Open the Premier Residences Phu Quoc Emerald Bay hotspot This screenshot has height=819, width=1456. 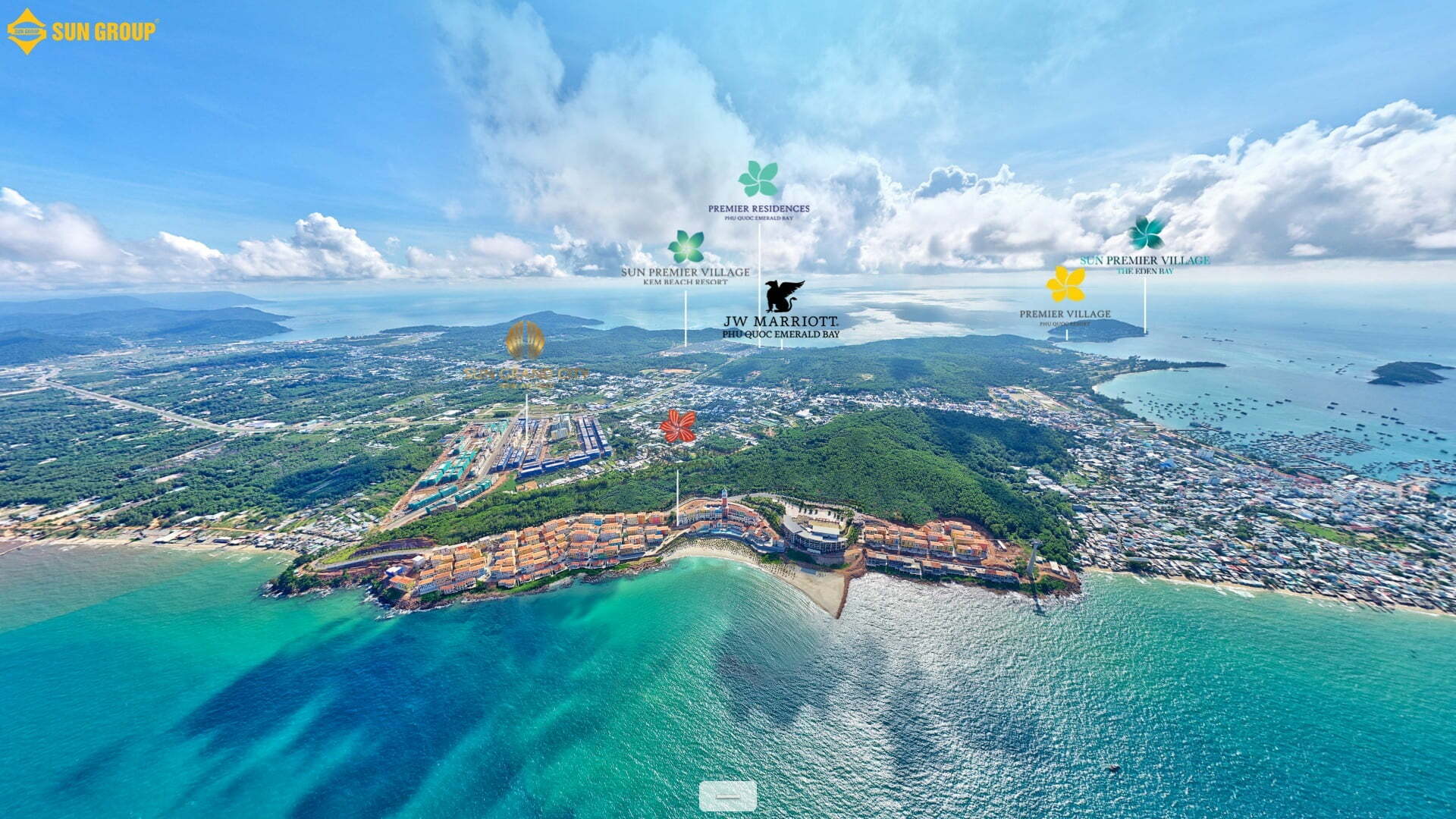(x=758, y=190)
